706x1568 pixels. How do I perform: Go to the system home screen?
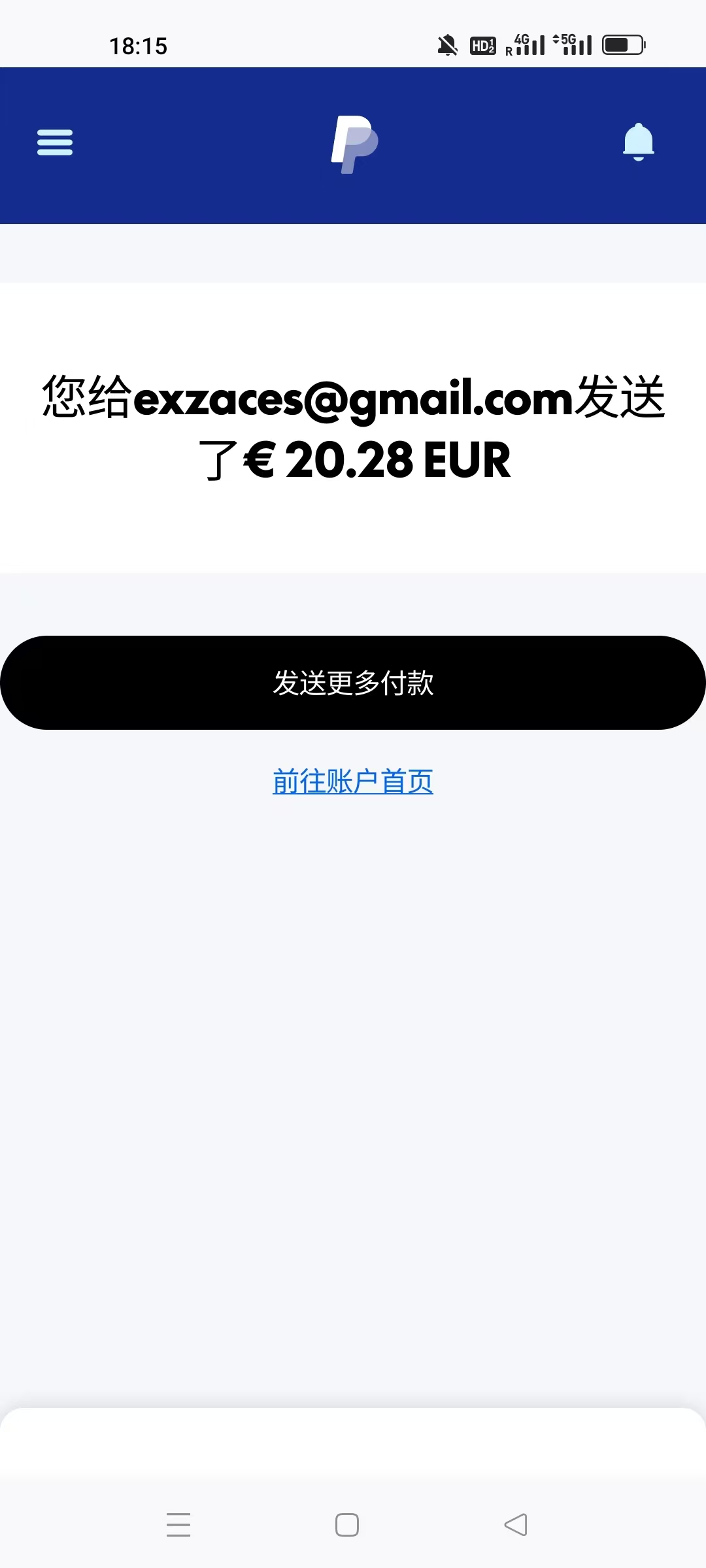point(347,1525)
